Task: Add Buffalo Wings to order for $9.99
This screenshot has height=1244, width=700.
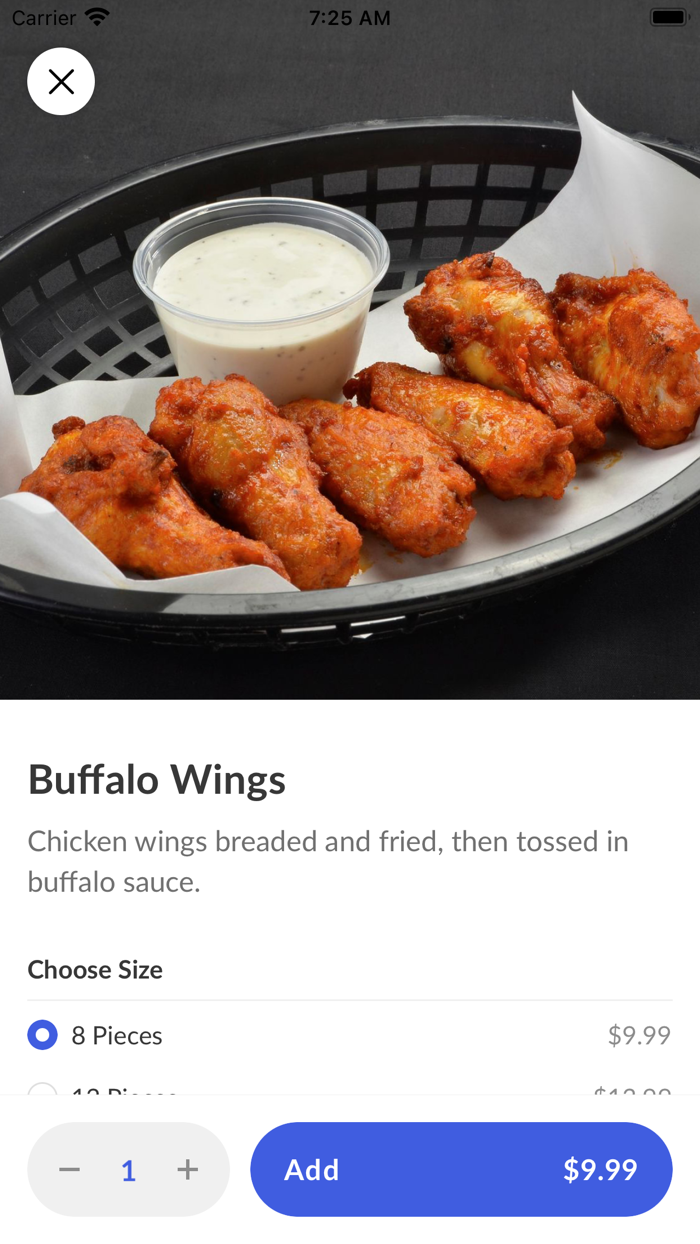Action: pyautogui.click(x=460, y=1170)
